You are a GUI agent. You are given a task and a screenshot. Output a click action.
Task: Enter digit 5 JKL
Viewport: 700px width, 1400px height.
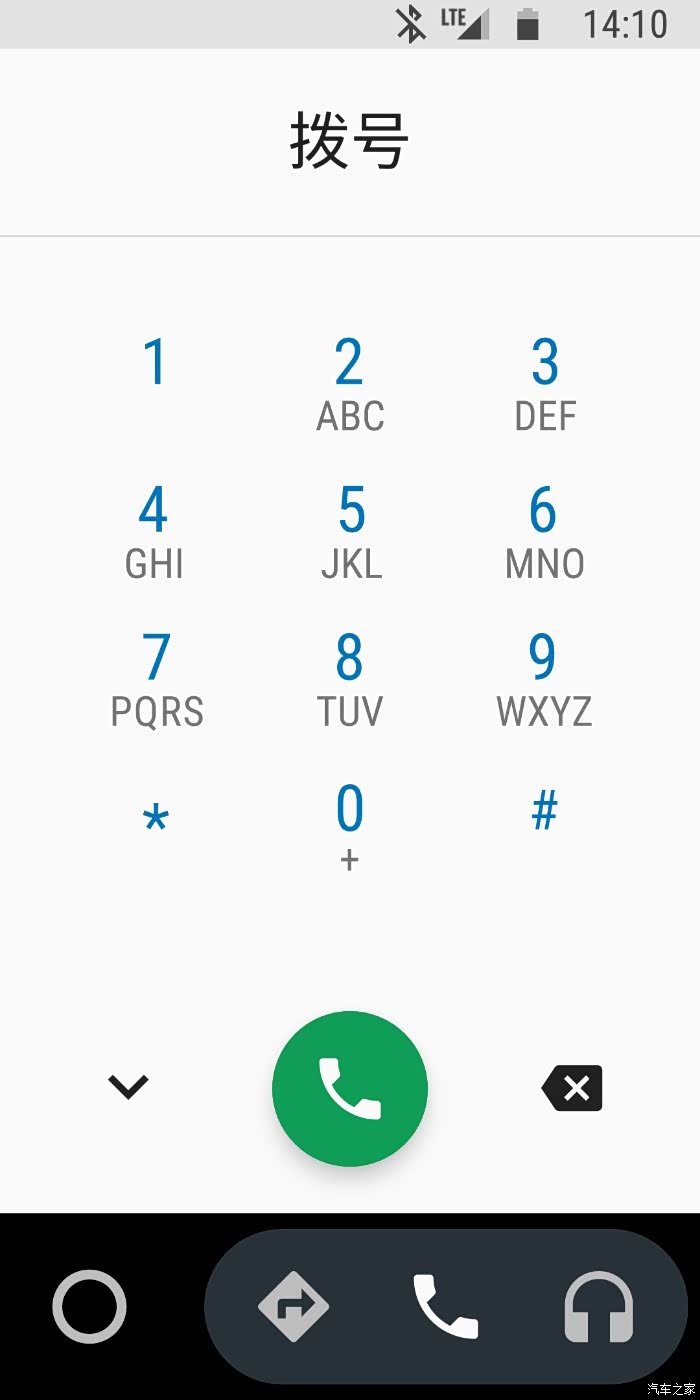(x=350, y=532)
